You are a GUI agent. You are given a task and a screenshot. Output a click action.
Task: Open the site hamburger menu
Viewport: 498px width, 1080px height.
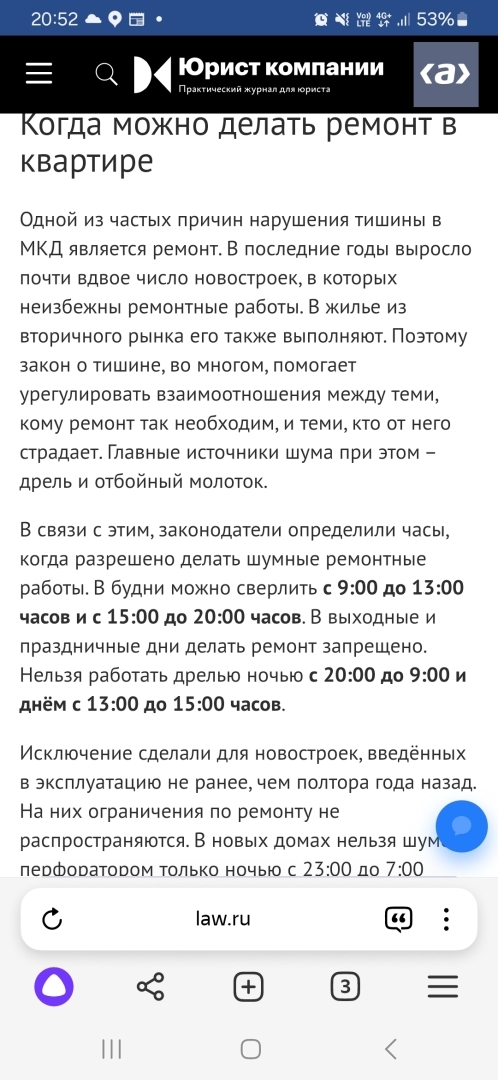[x=39, y=74]
